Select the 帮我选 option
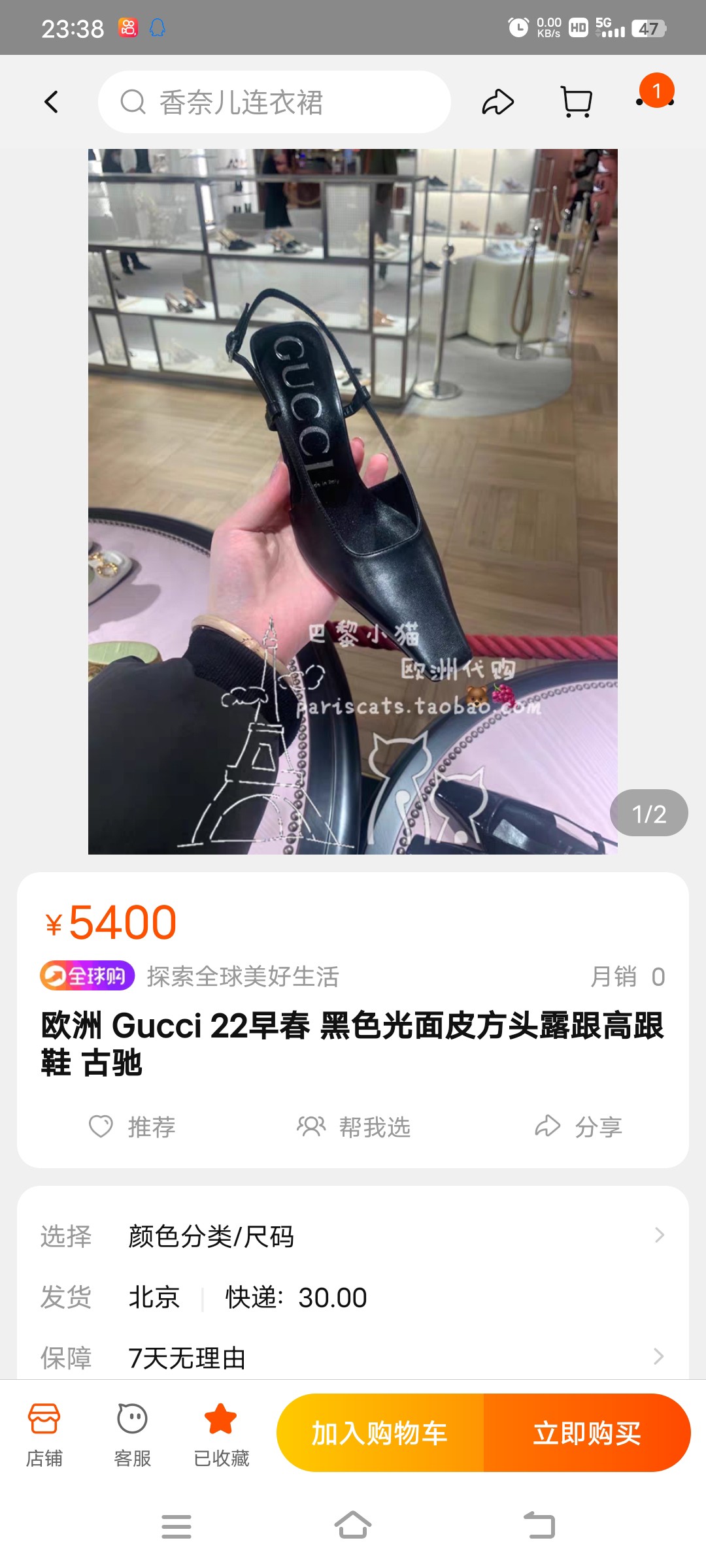706x1568 pixels. (x=354, y=1127)
